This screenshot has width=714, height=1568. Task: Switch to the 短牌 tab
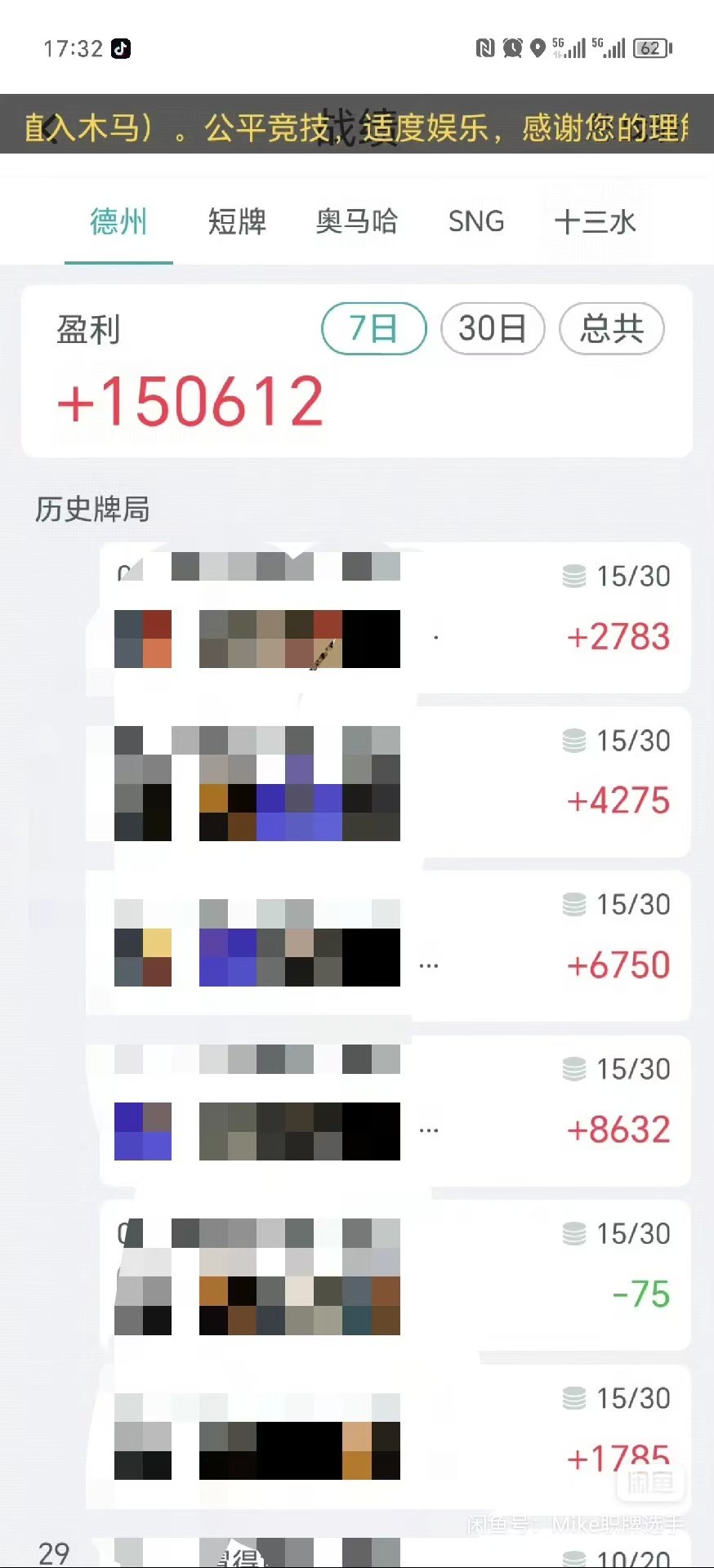click(x=237, y=221)
